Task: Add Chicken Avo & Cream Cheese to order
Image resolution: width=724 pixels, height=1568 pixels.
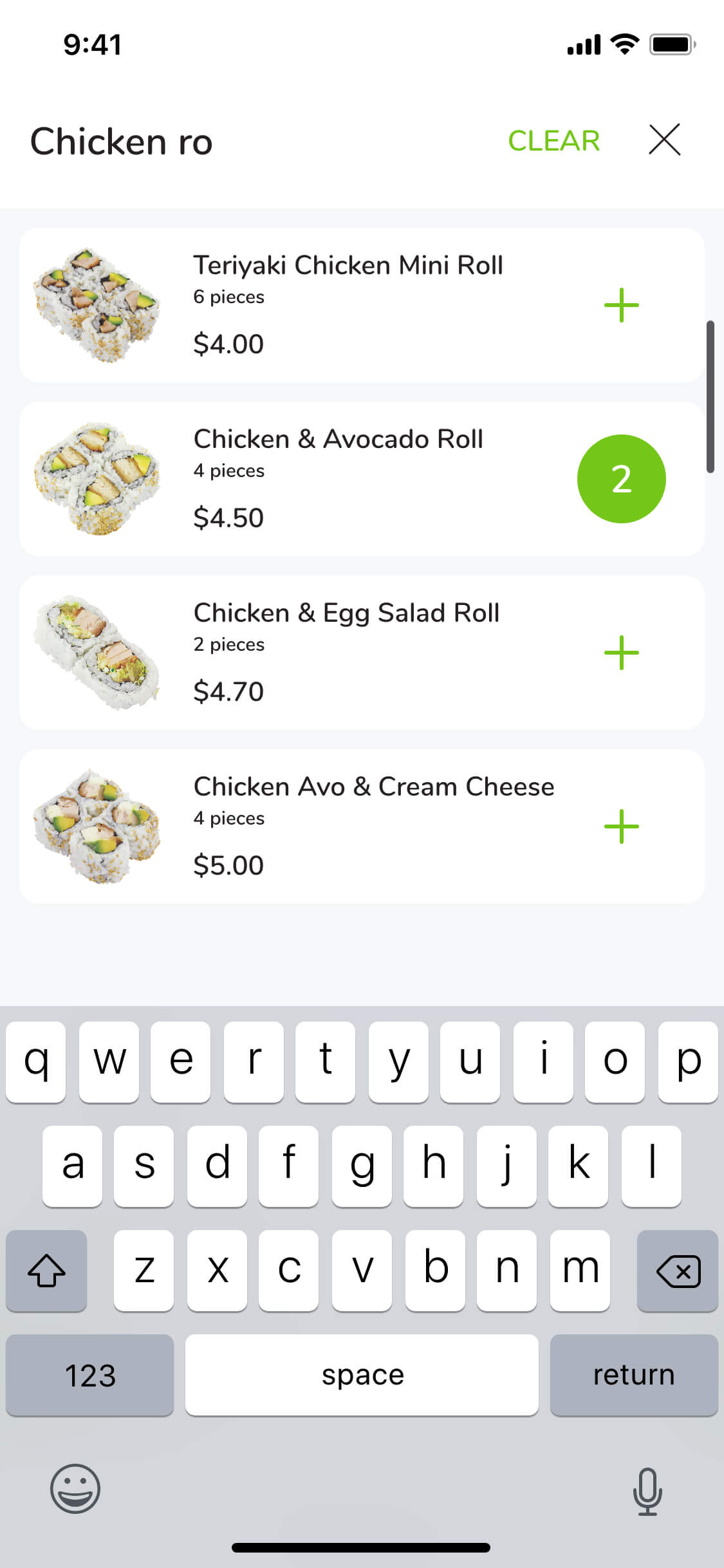Action: 621,826
